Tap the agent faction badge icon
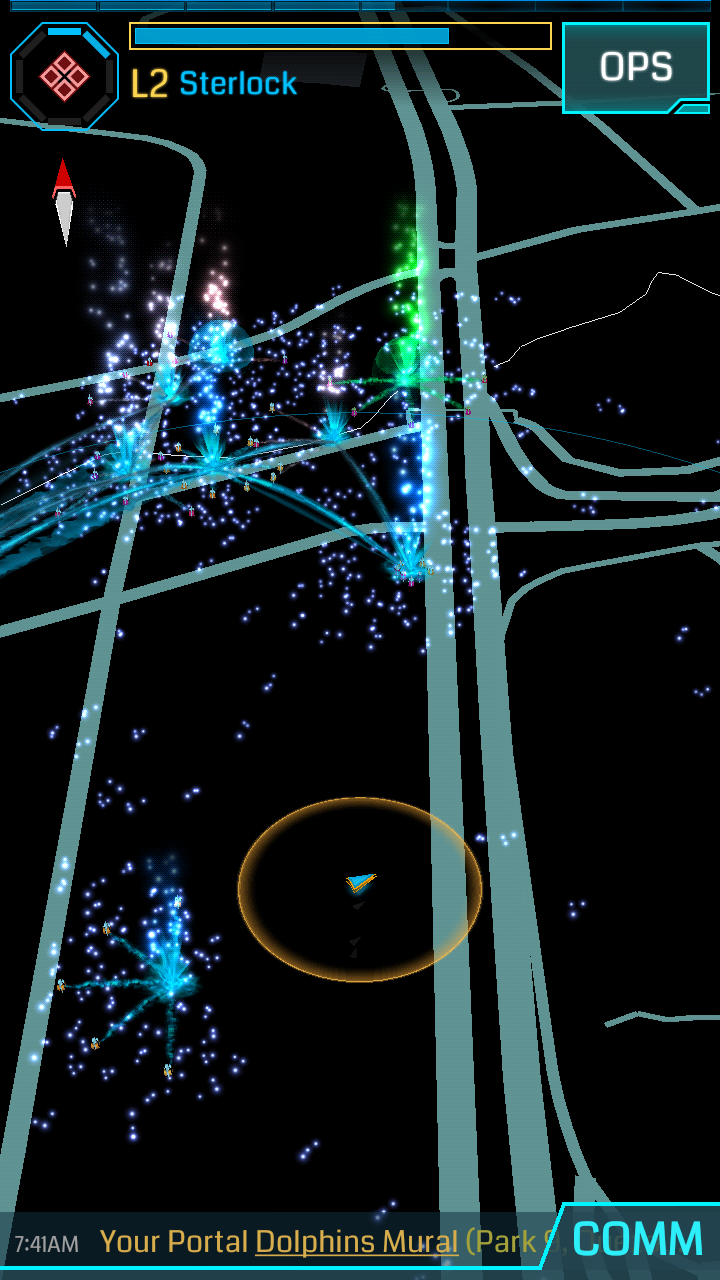 tap(64, 76)
